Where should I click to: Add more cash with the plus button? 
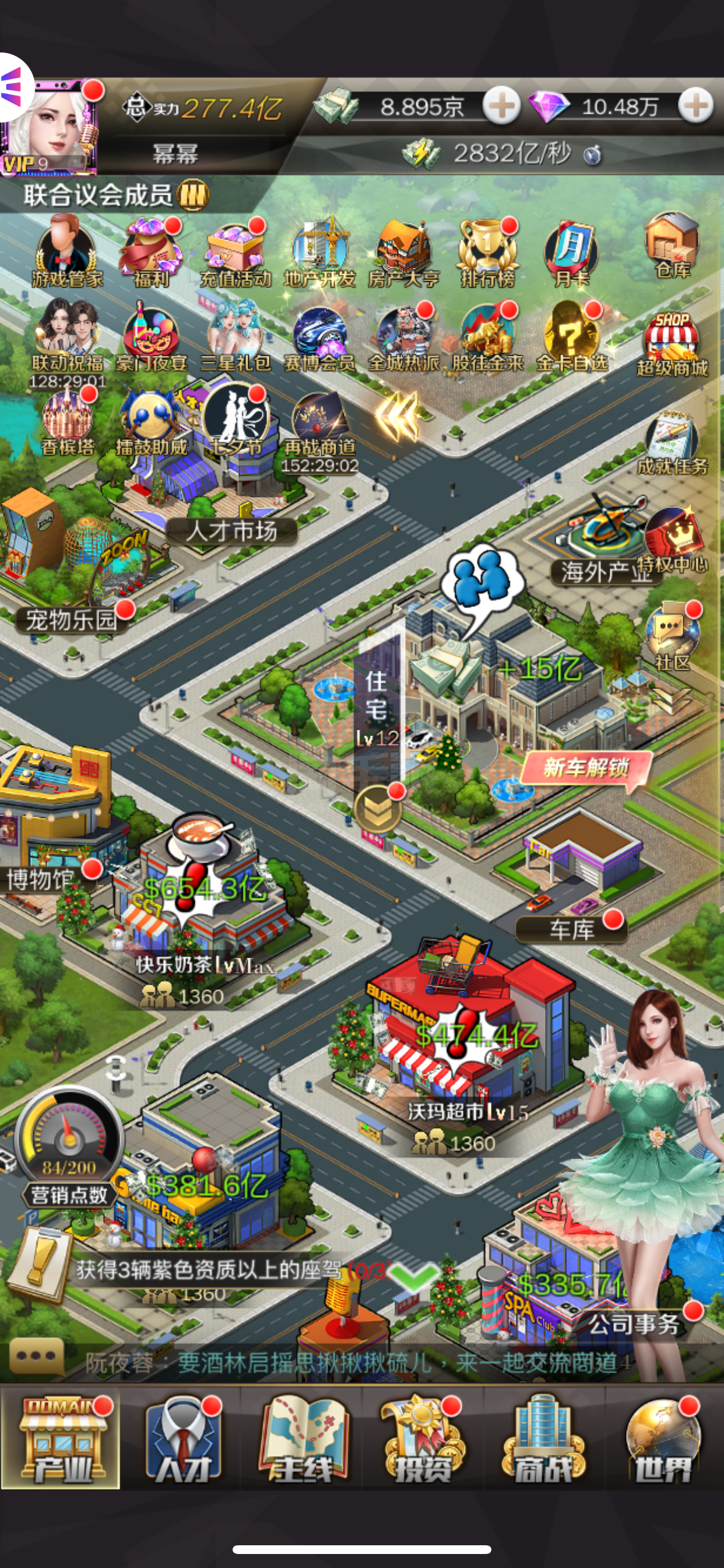pyautogui.click(x=501, y=107)
